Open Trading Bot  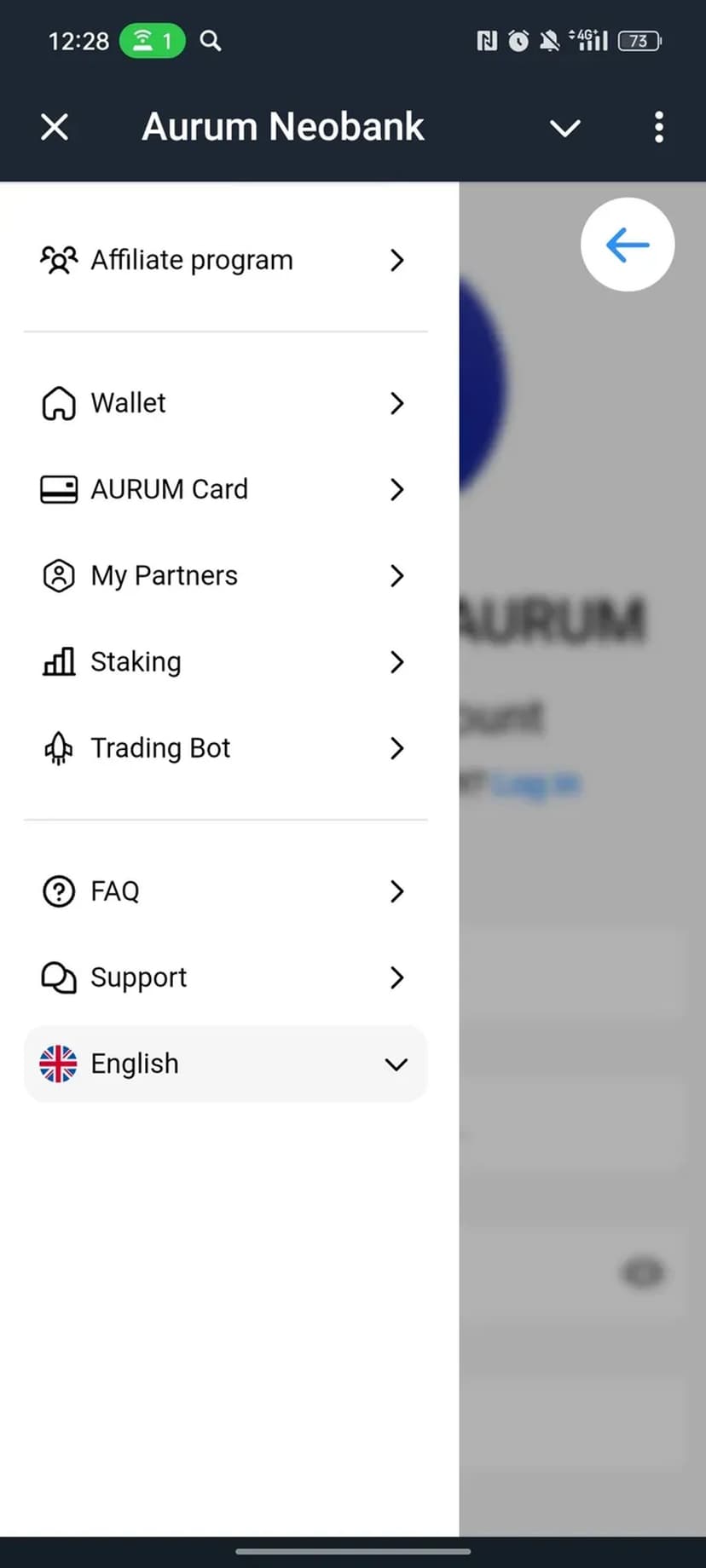[x=225, y=748]
